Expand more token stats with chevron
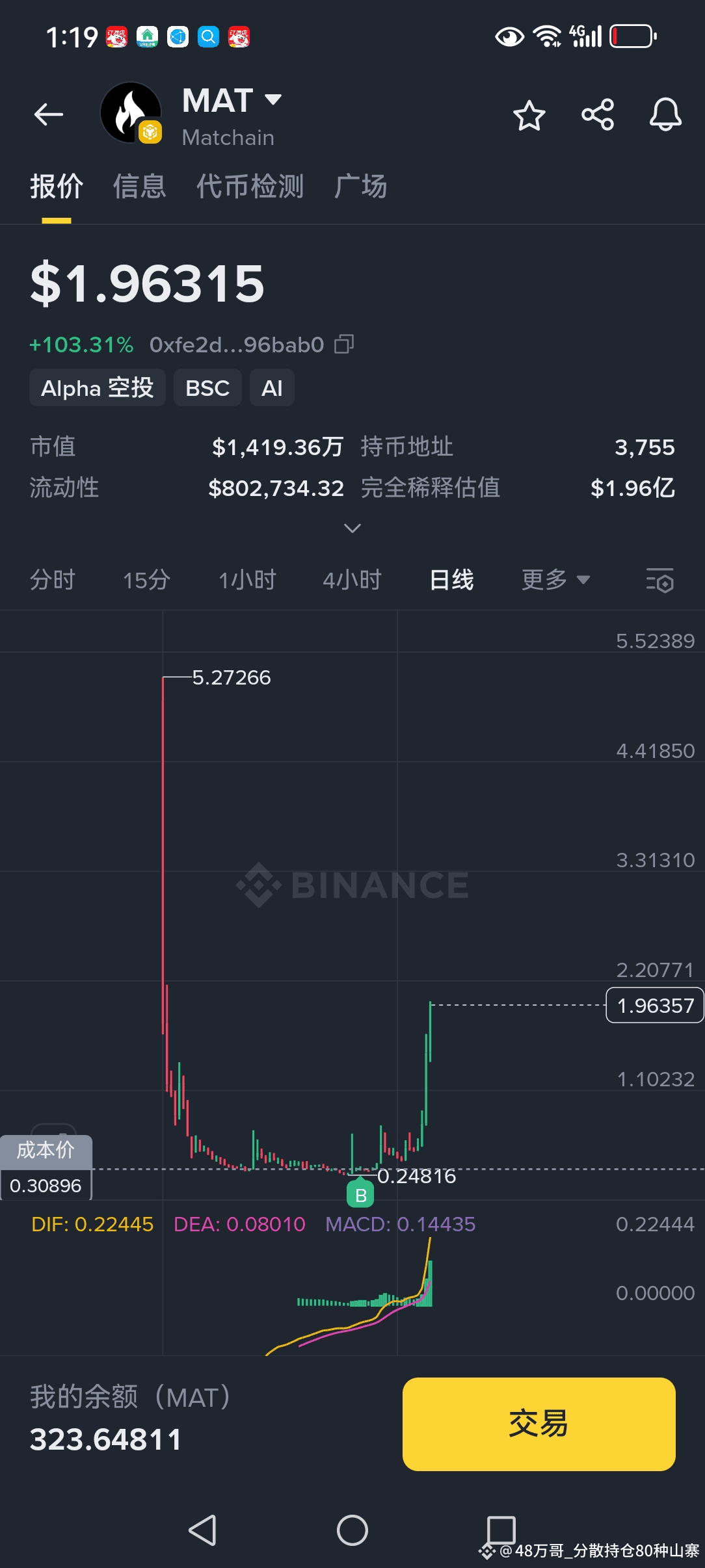This screenshot has height=1568, width=705. pyautogui.click(x=352, y=529)
